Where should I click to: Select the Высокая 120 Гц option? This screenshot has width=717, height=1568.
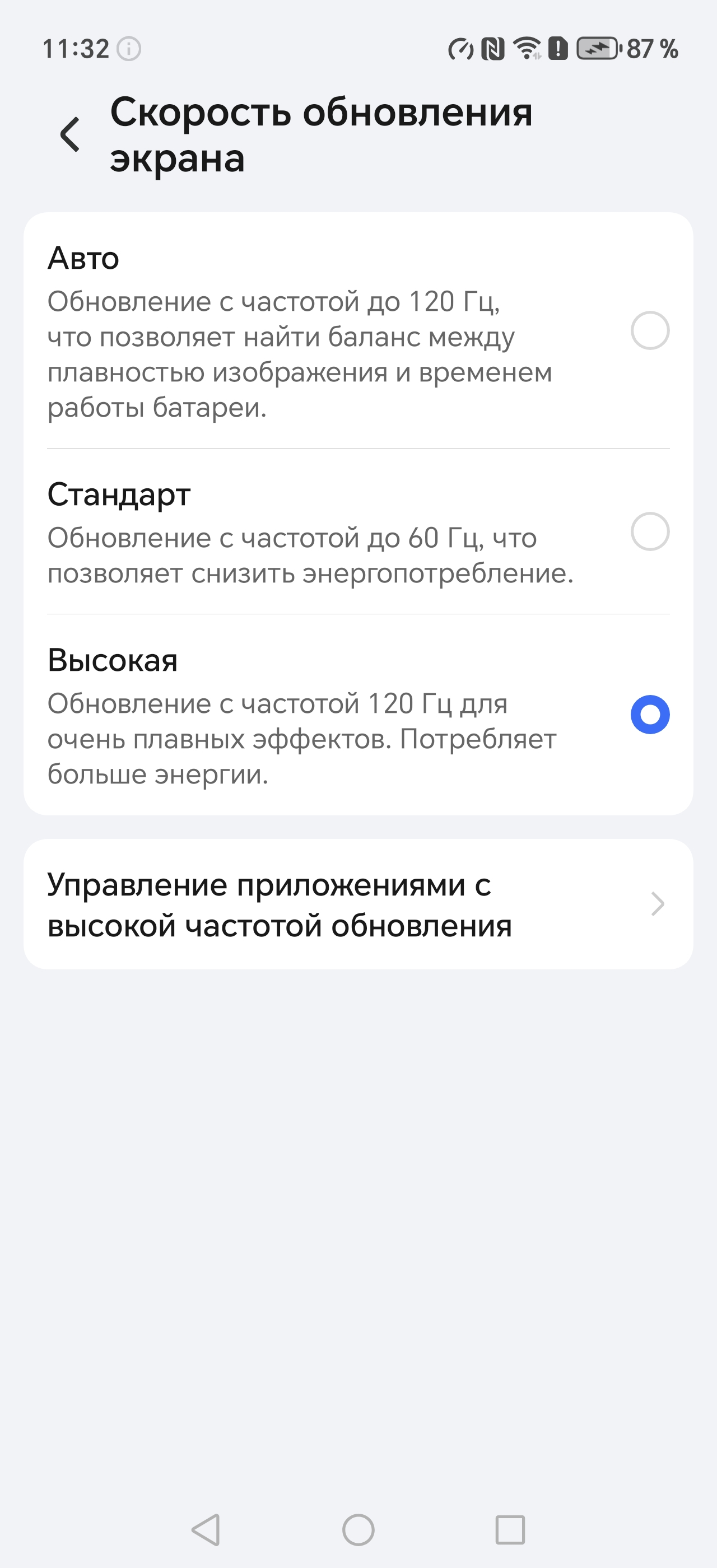[649, 714]
